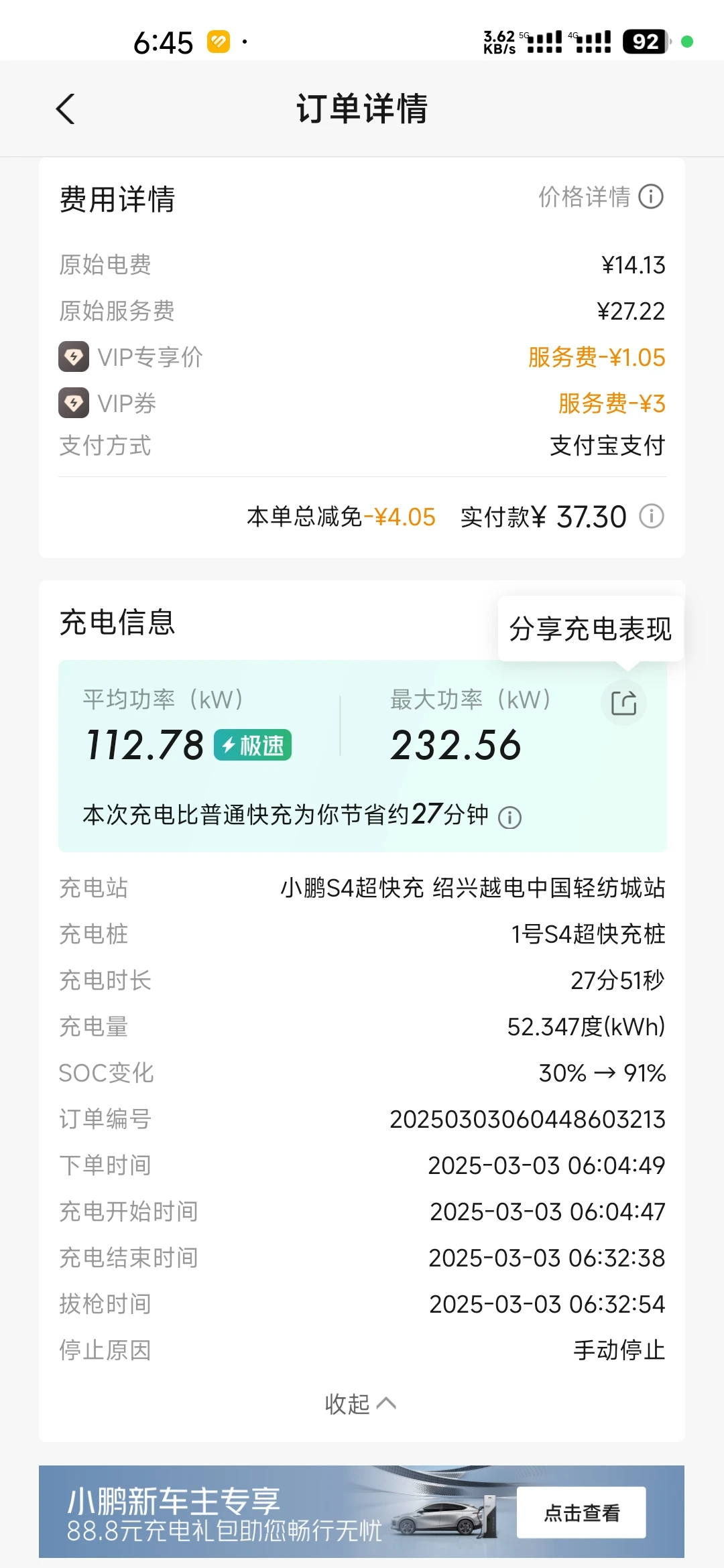Screen dimensions: 724x1568
Task: Tap the info icon next to 实付款
Action: [x=651, y=517]
